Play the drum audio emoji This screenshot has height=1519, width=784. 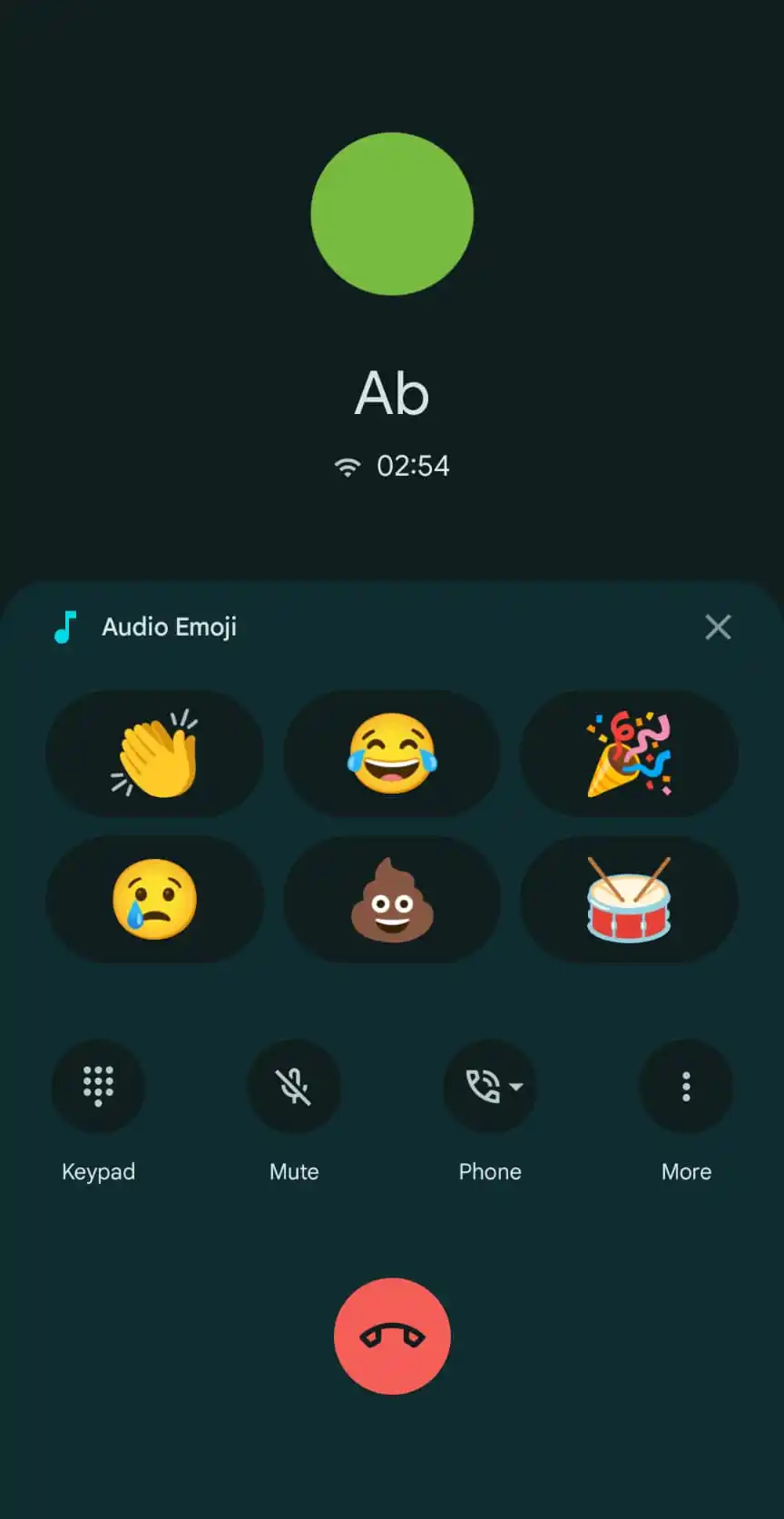(x=629, y=899)
